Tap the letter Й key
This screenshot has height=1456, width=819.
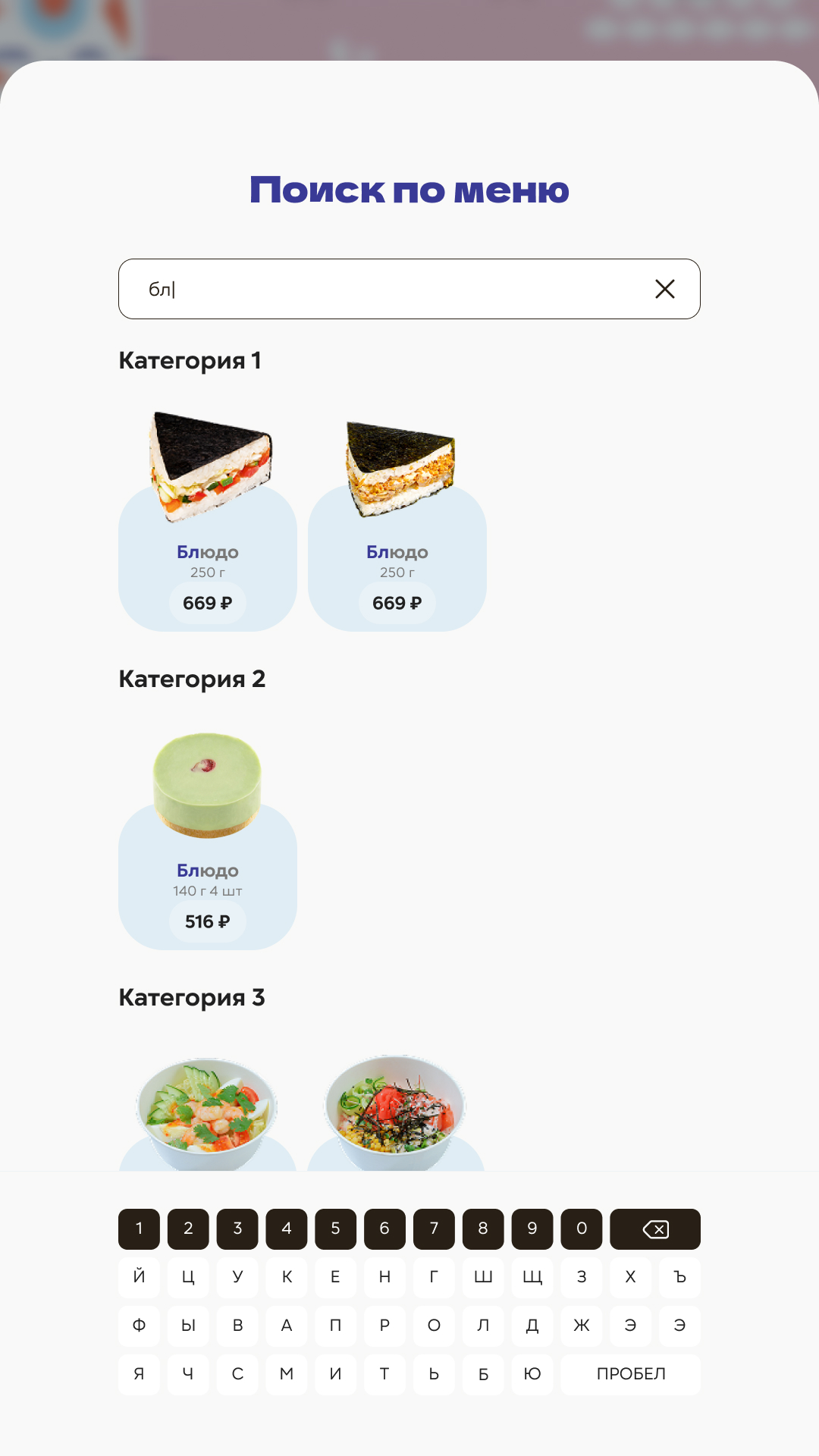pyautogui.click(x=139, y=1277)
